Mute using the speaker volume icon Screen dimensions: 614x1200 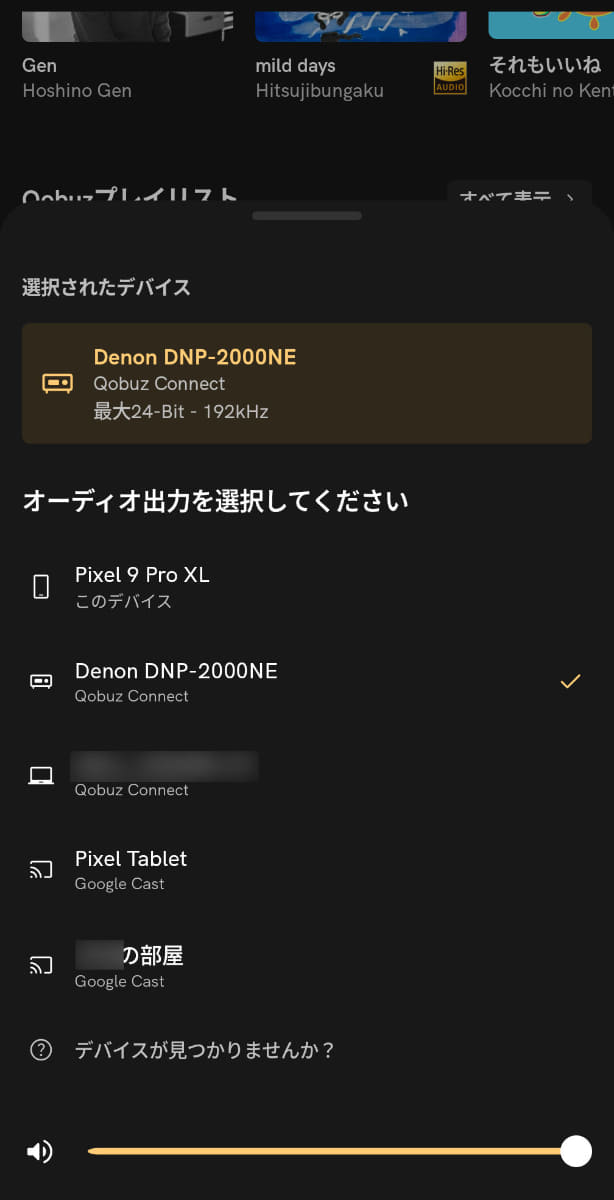pyautogui.click(x=40, y=1151)
